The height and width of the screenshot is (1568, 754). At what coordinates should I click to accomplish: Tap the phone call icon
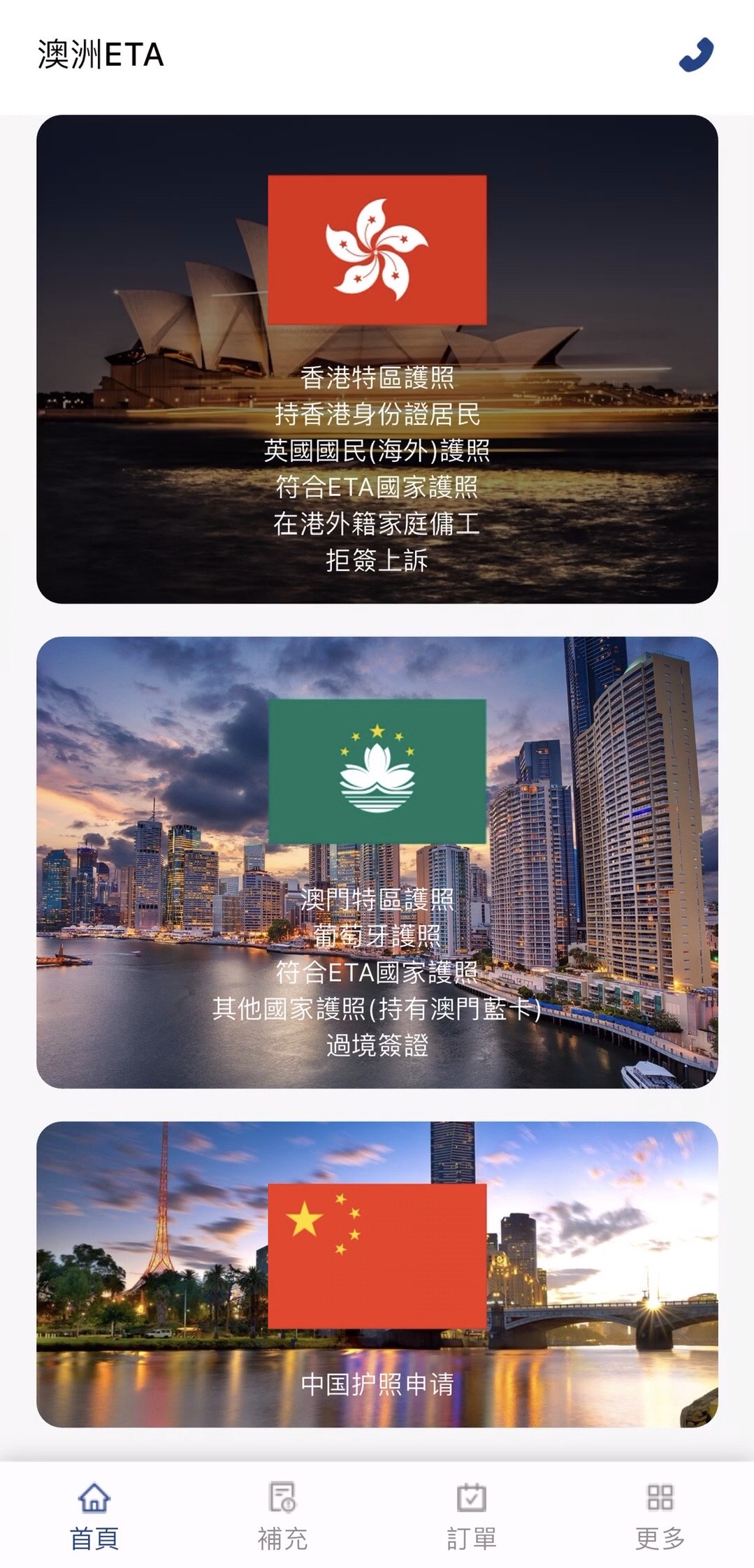tap(696, 55)
